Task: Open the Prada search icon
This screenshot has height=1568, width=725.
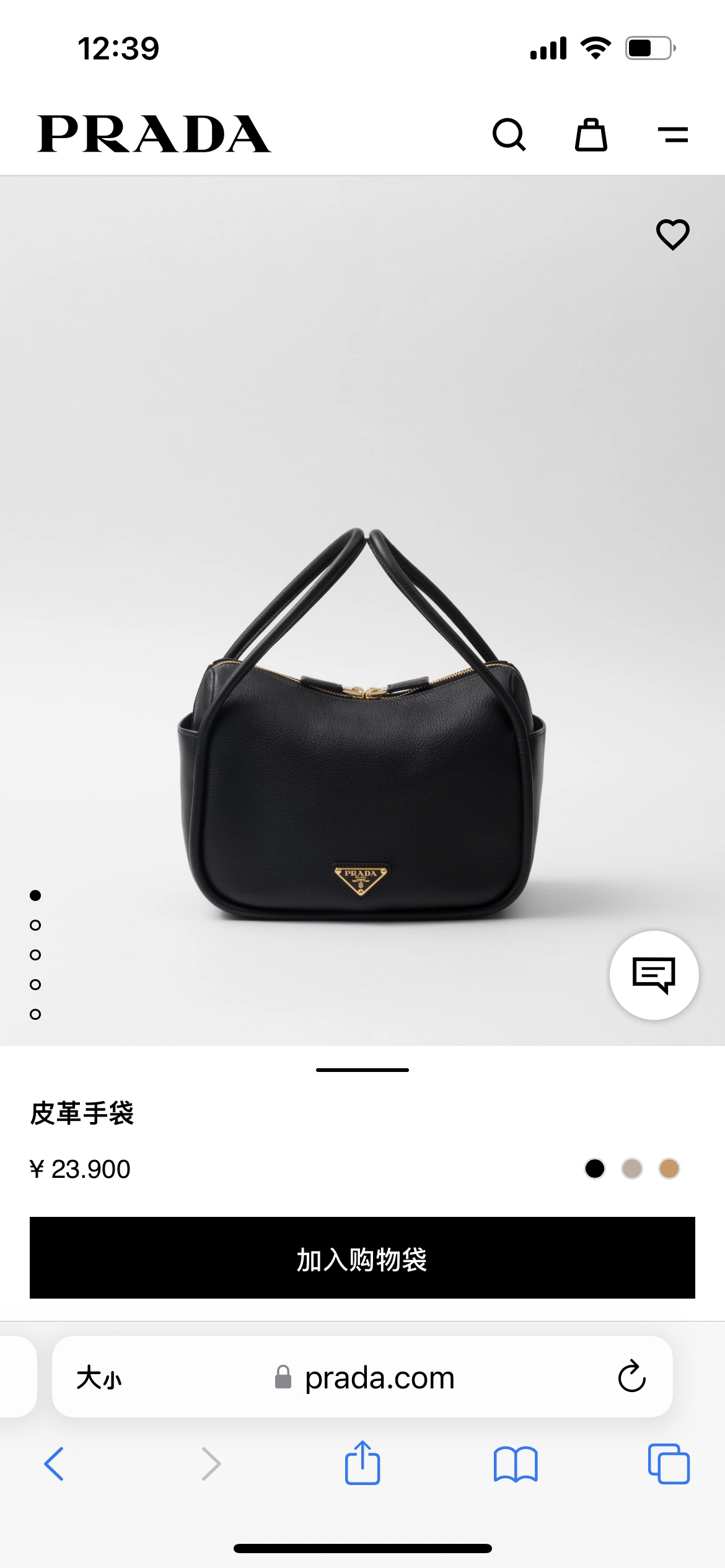Action: tap(509, 134)
